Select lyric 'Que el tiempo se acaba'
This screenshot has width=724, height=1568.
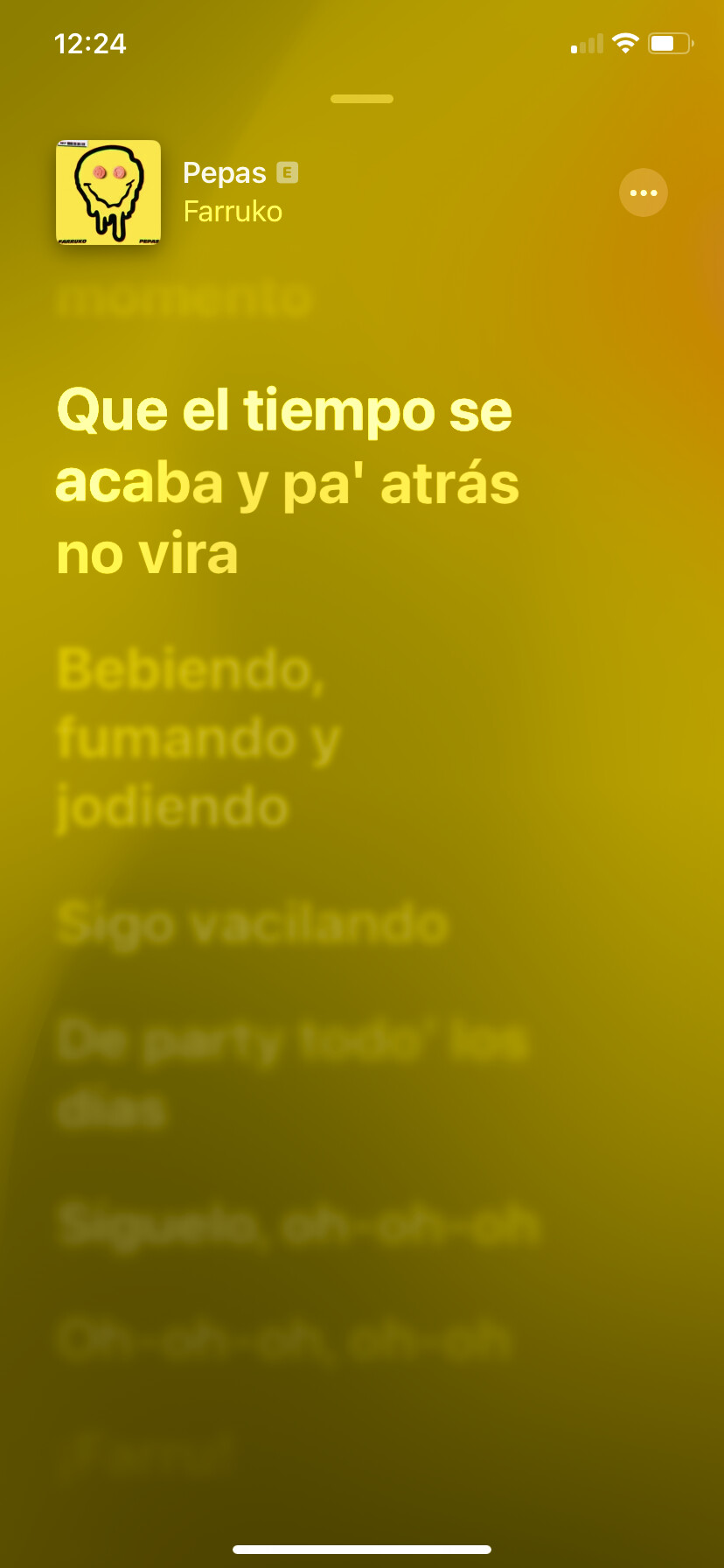(x=287, y=481)
